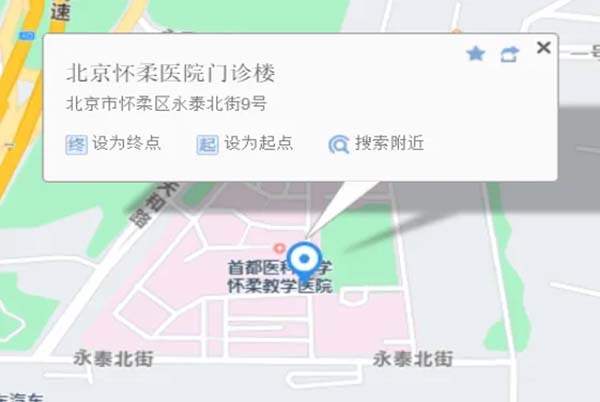This screenshot has width=600, height=402.
Task: Close the location info popup
Action: pyautogui.click(x=543, y=47)
